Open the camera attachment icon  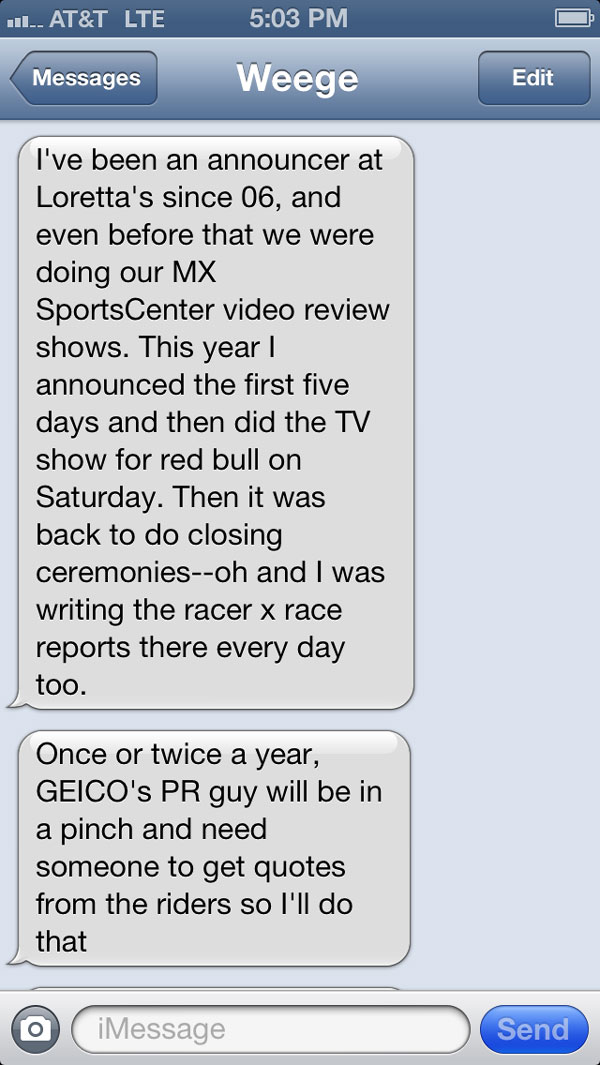click(x=36, y=1029)
